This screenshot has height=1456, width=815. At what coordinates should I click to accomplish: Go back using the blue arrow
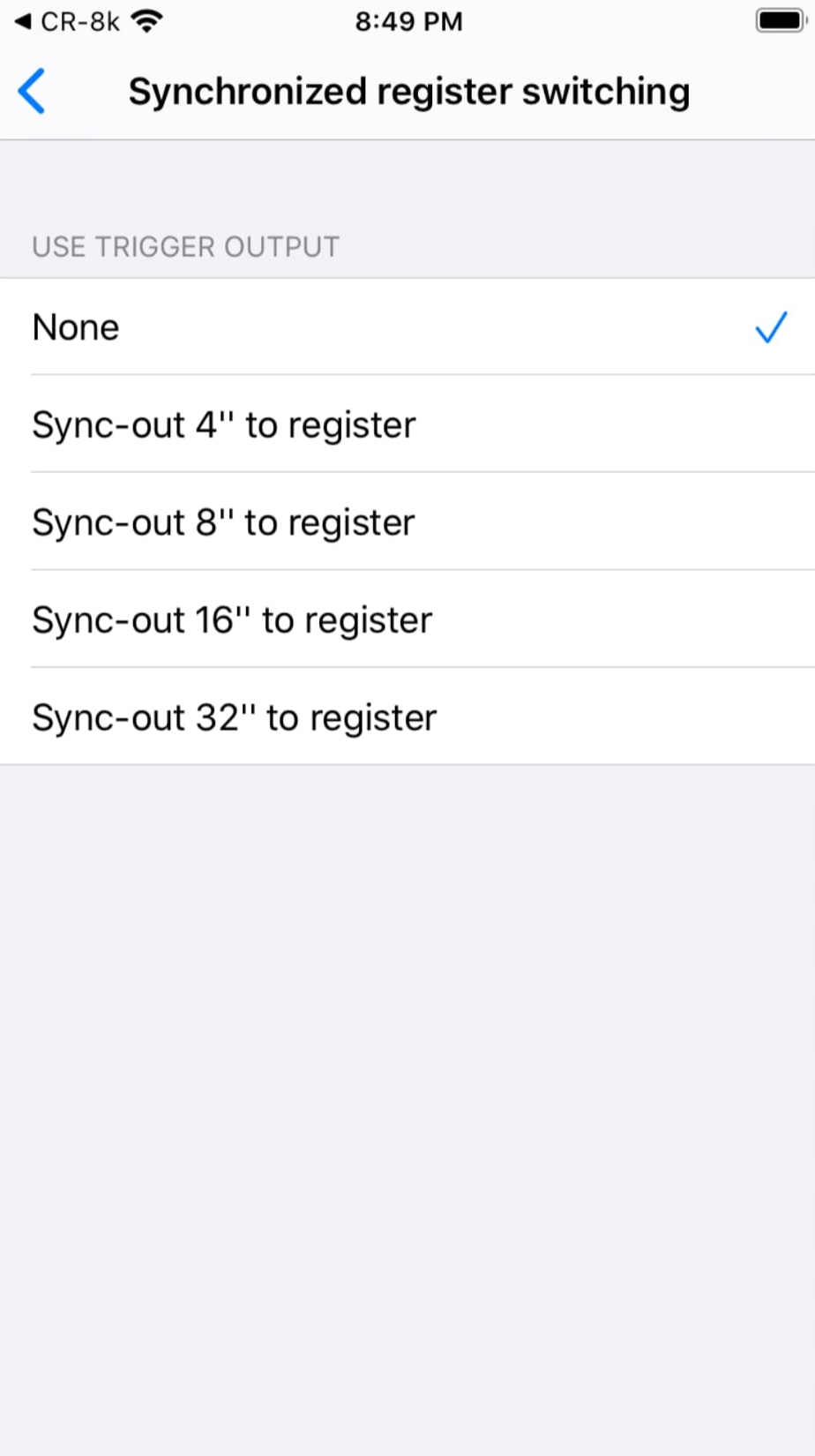point(32,91)
